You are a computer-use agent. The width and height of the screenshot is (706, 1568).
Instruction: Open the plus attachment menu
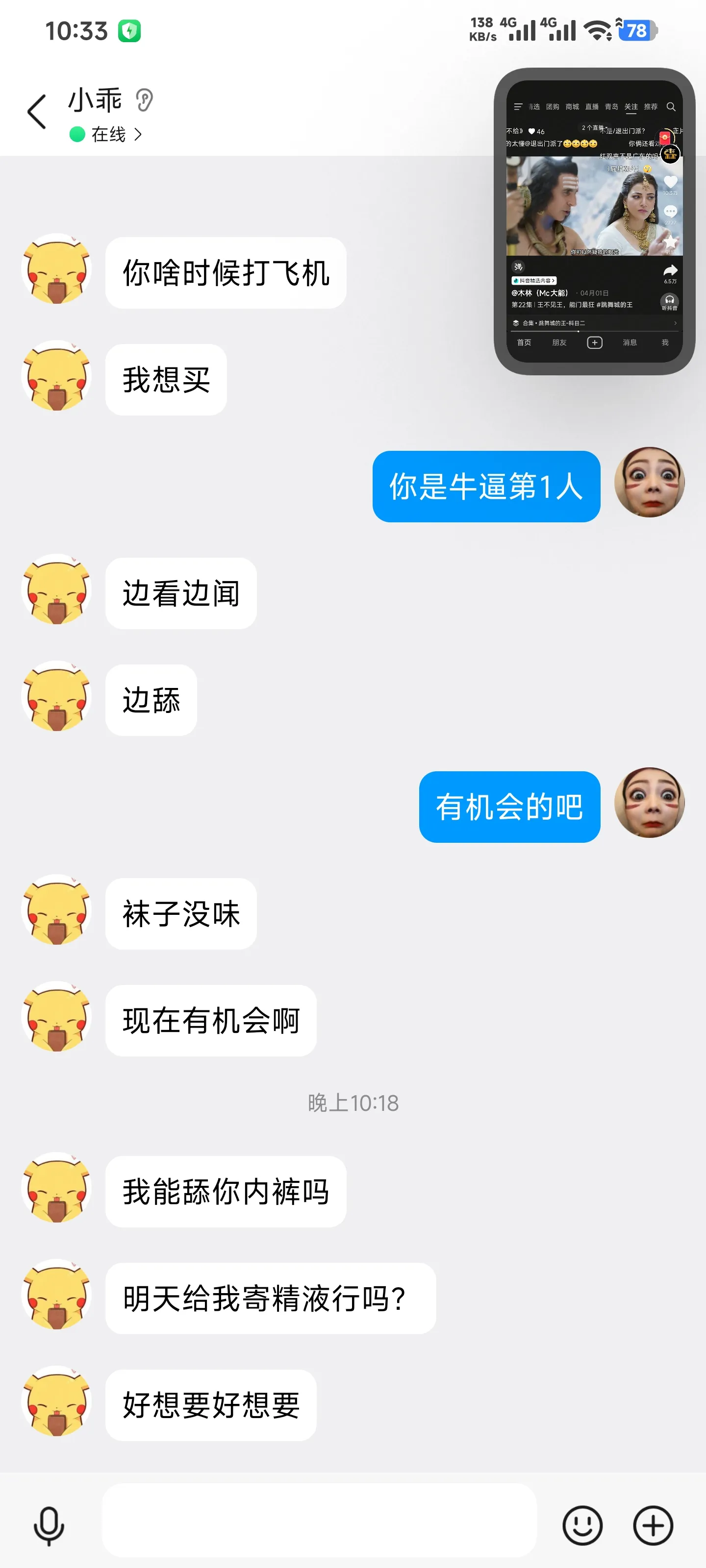tap(653, 1525)
